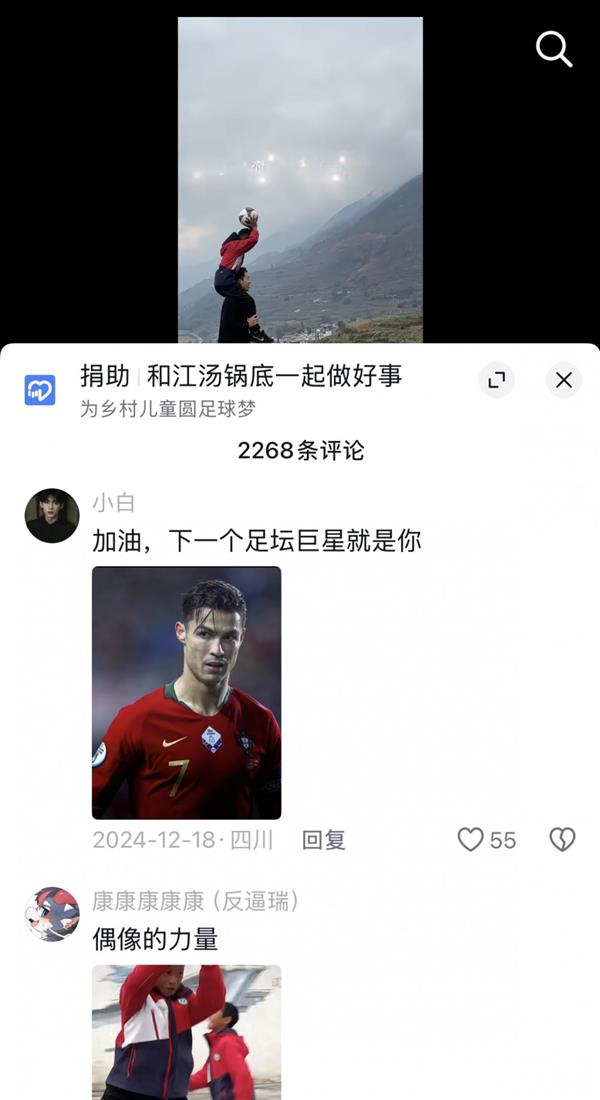The width and height of the screenshot is (600, 1100).
Task: Open the 捐助 donation link banner
Action: [241, 389]
